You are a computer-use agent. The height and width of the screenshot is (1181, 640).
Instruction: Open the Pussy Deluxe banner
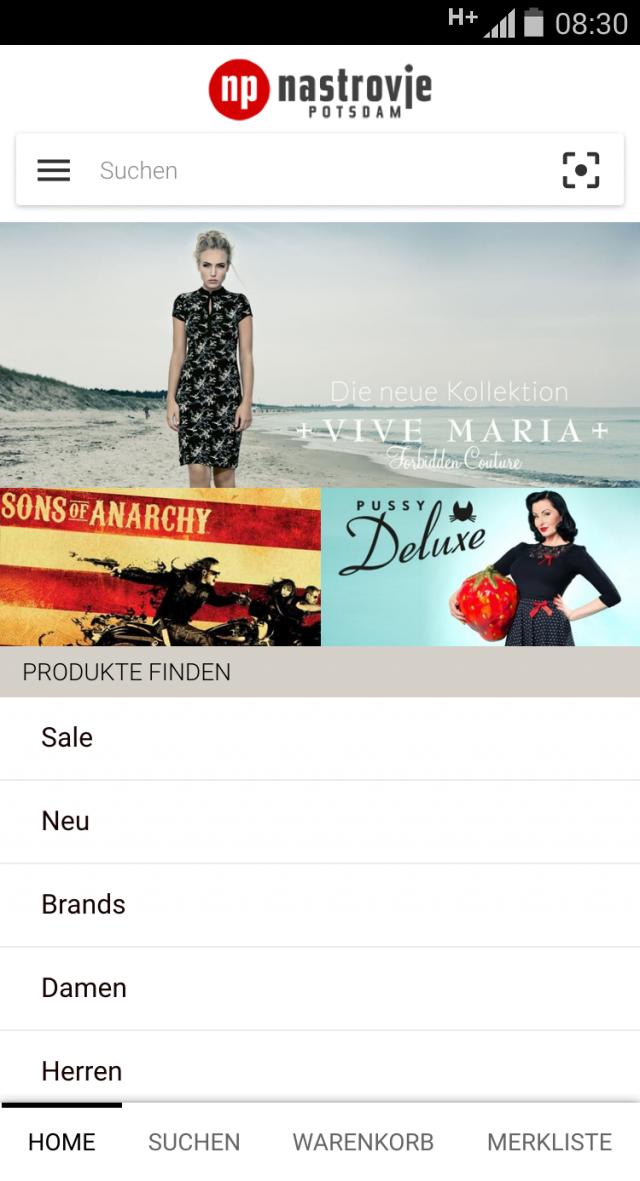click(481, 566)
